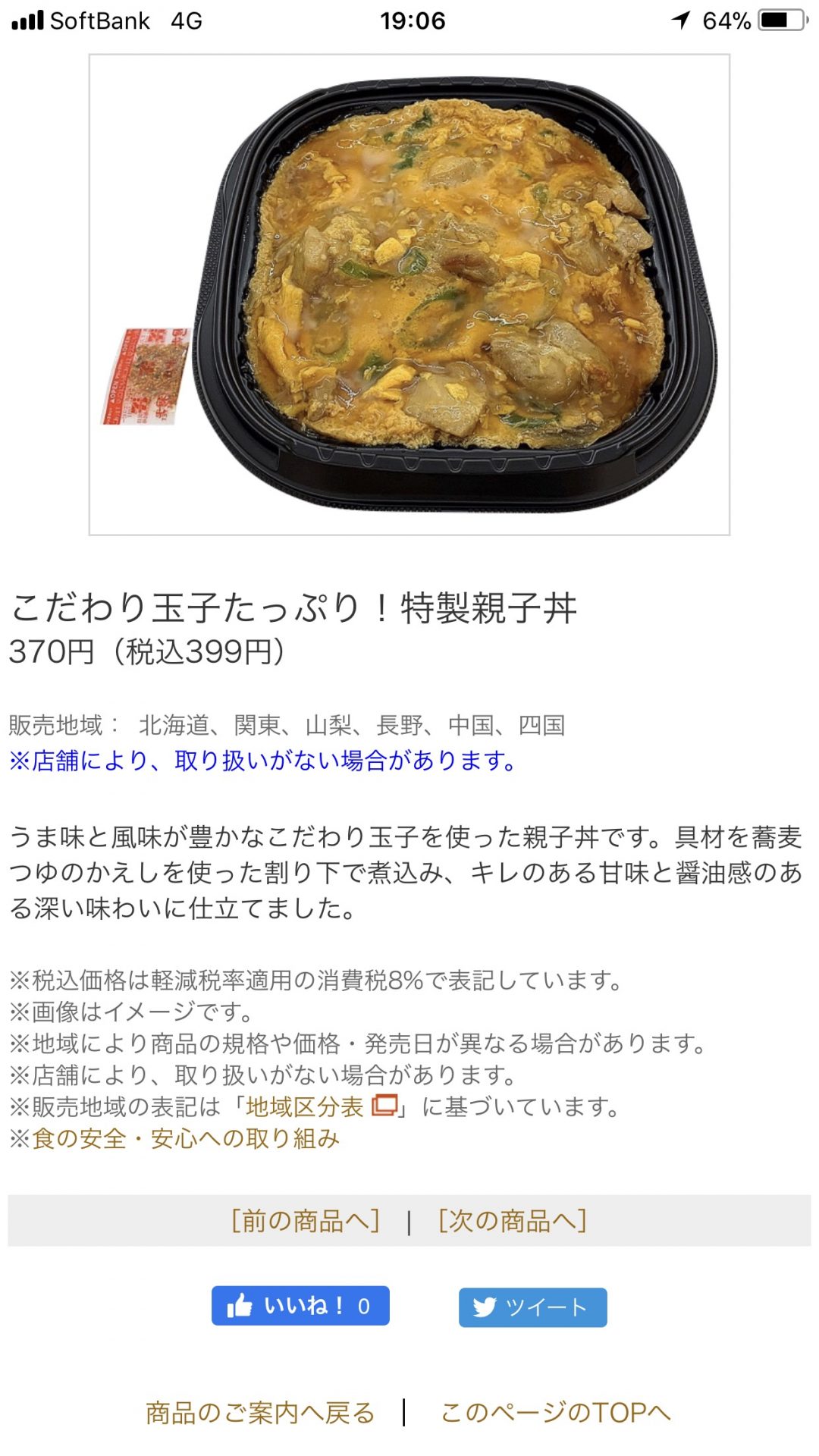Go to the next product 次の商品へ
Viewport: 819px width, 1456px height.
(513, 1221)
